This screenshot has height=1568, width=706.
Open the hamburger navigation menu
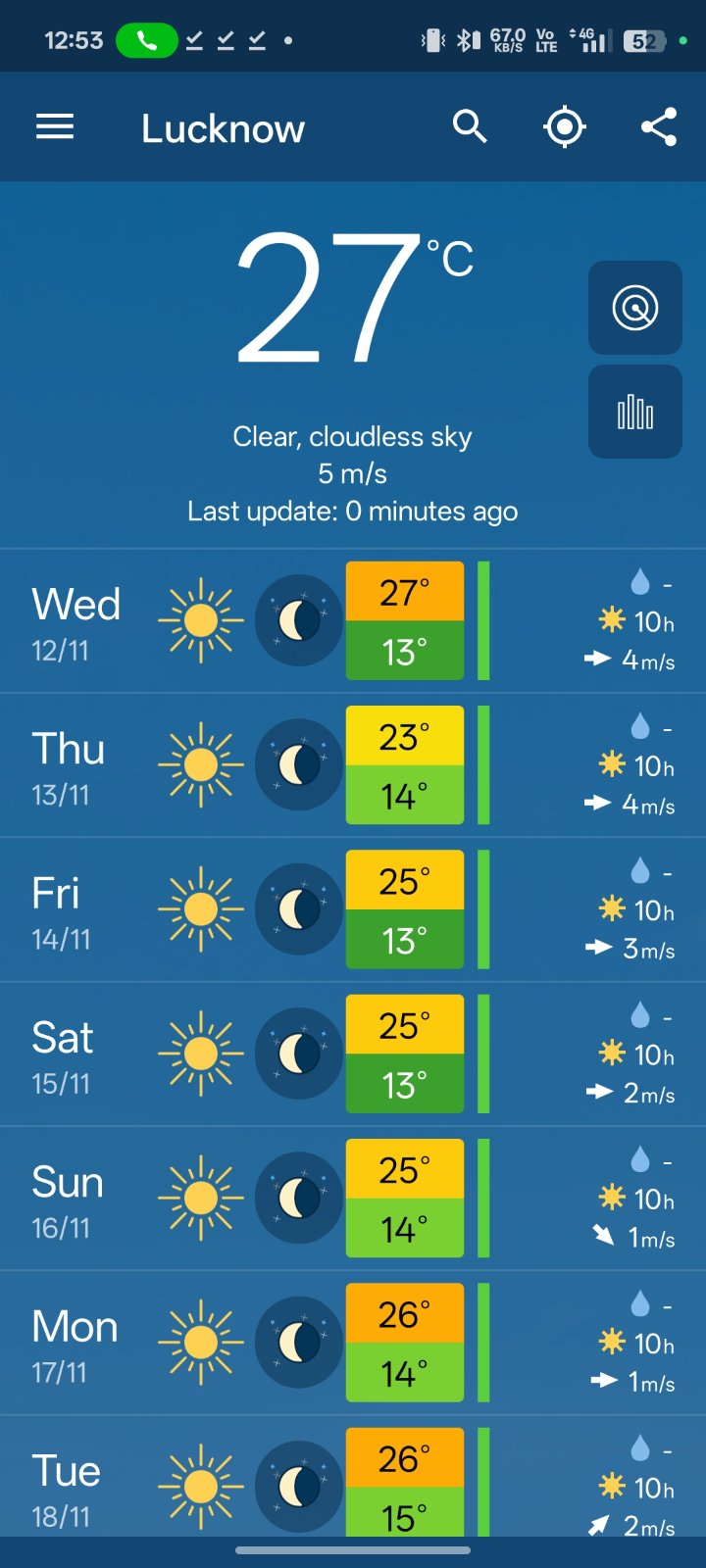click(55, 127)
